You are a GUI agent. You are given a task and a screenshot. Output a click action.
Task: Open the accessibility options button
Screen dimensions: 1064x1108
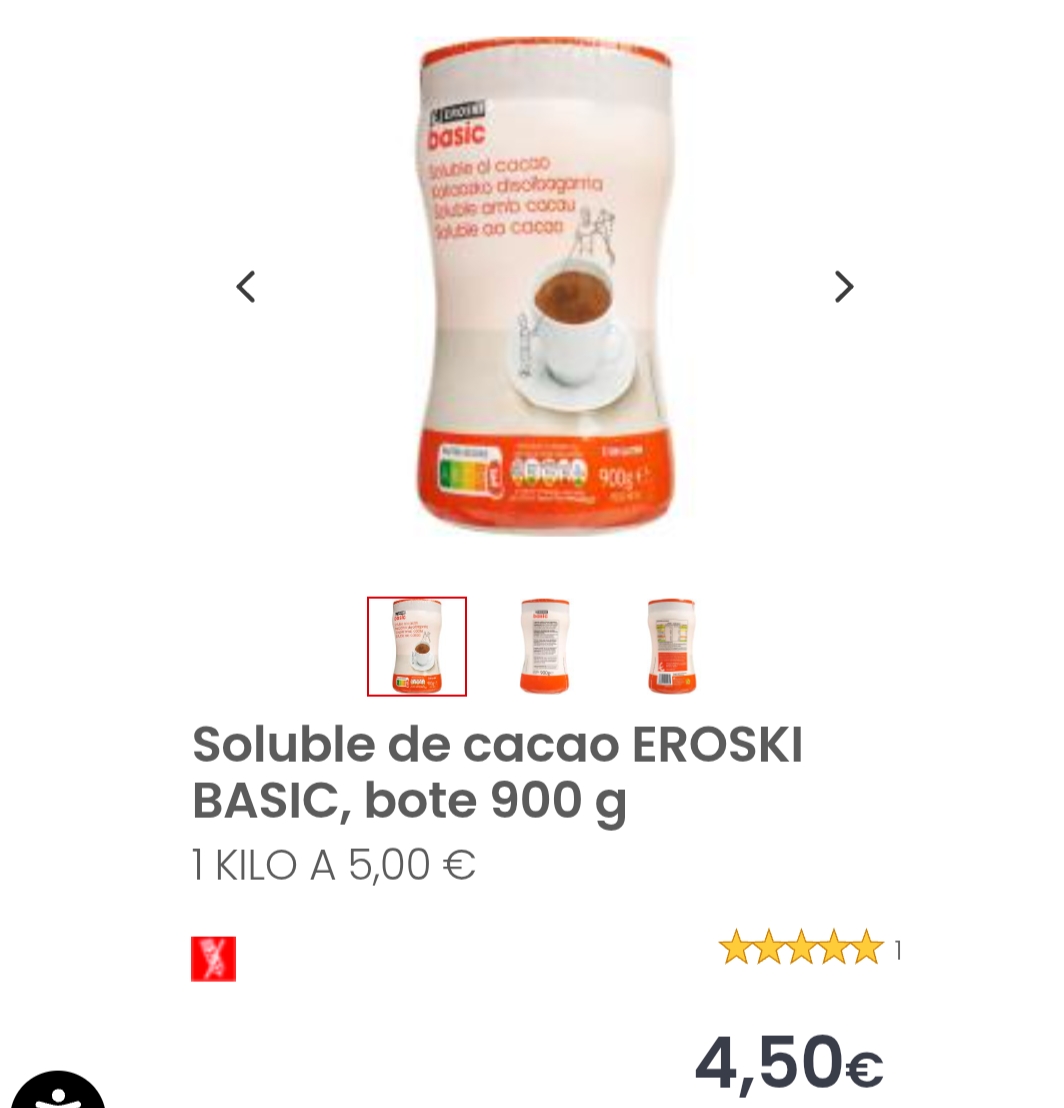[x=58, y=1092]
